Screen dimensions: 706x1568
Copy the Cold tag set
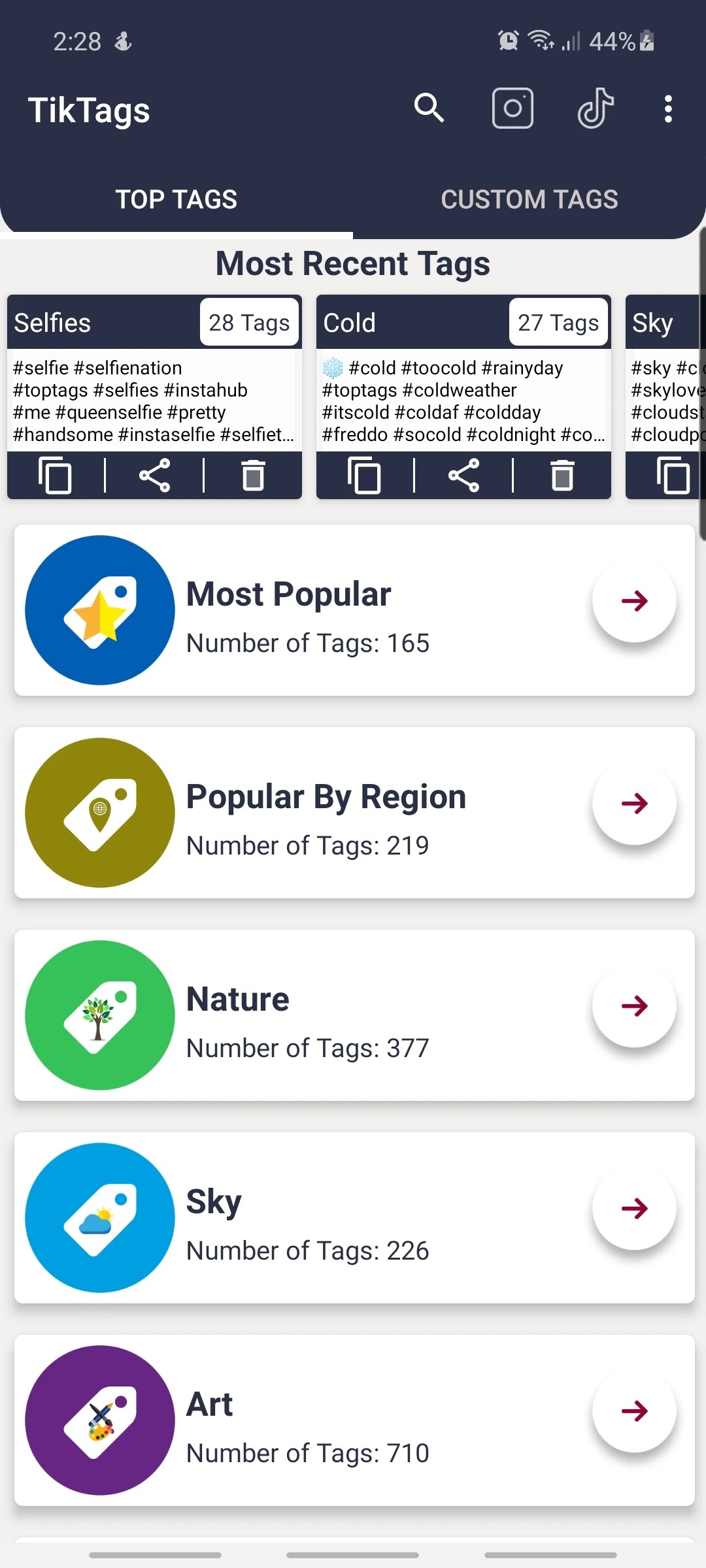(365, 475)
